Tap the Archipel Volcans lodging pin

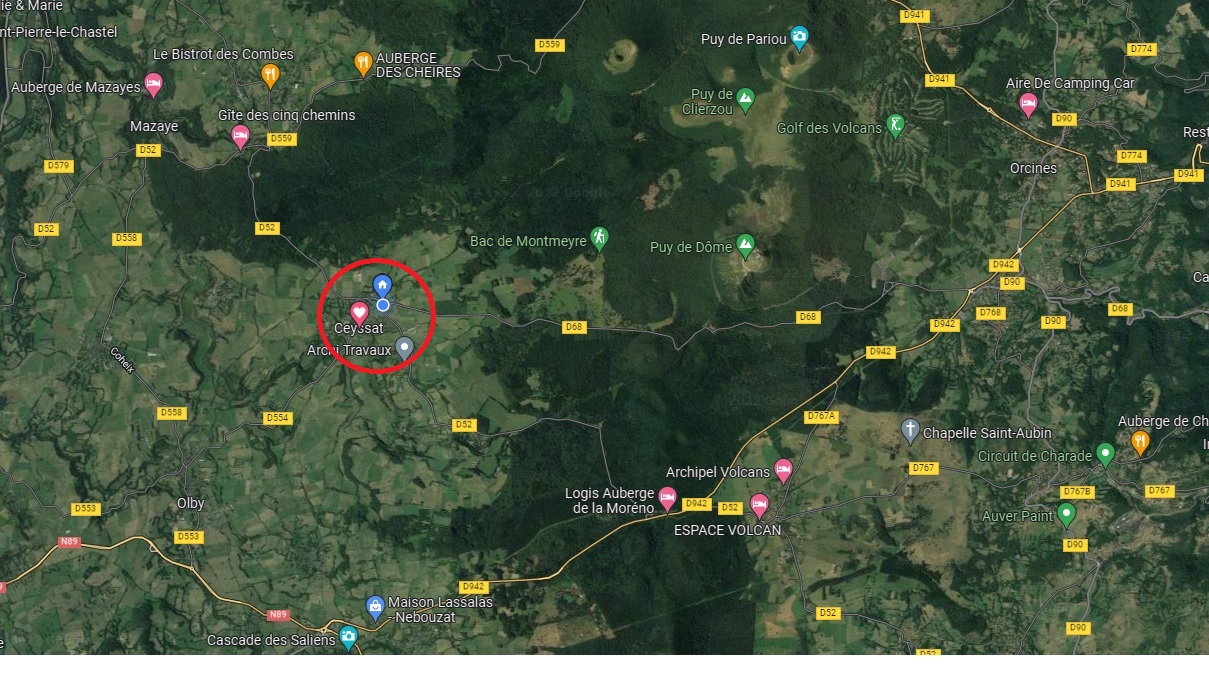point(784,468)
